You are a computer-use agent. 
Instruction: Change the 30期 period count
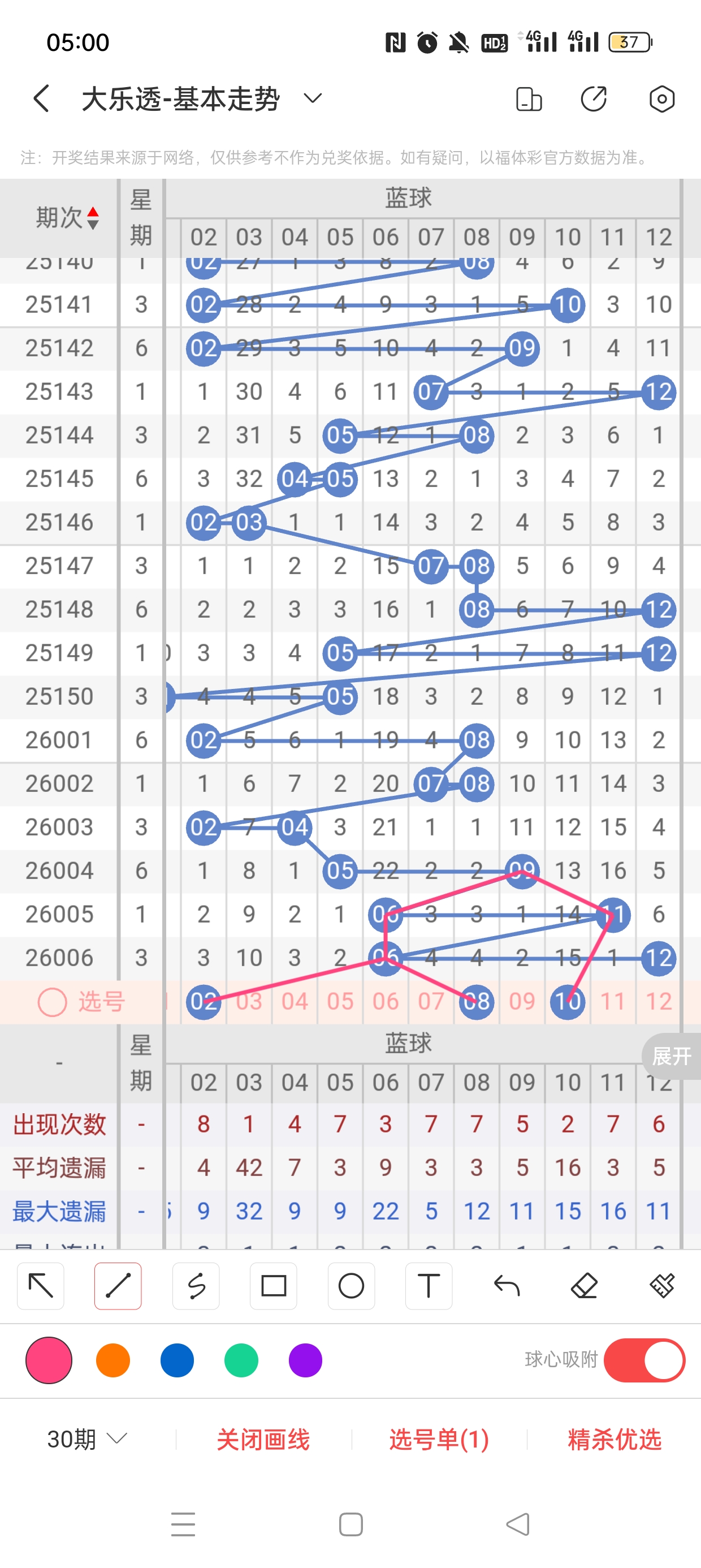click(87, 1439)
